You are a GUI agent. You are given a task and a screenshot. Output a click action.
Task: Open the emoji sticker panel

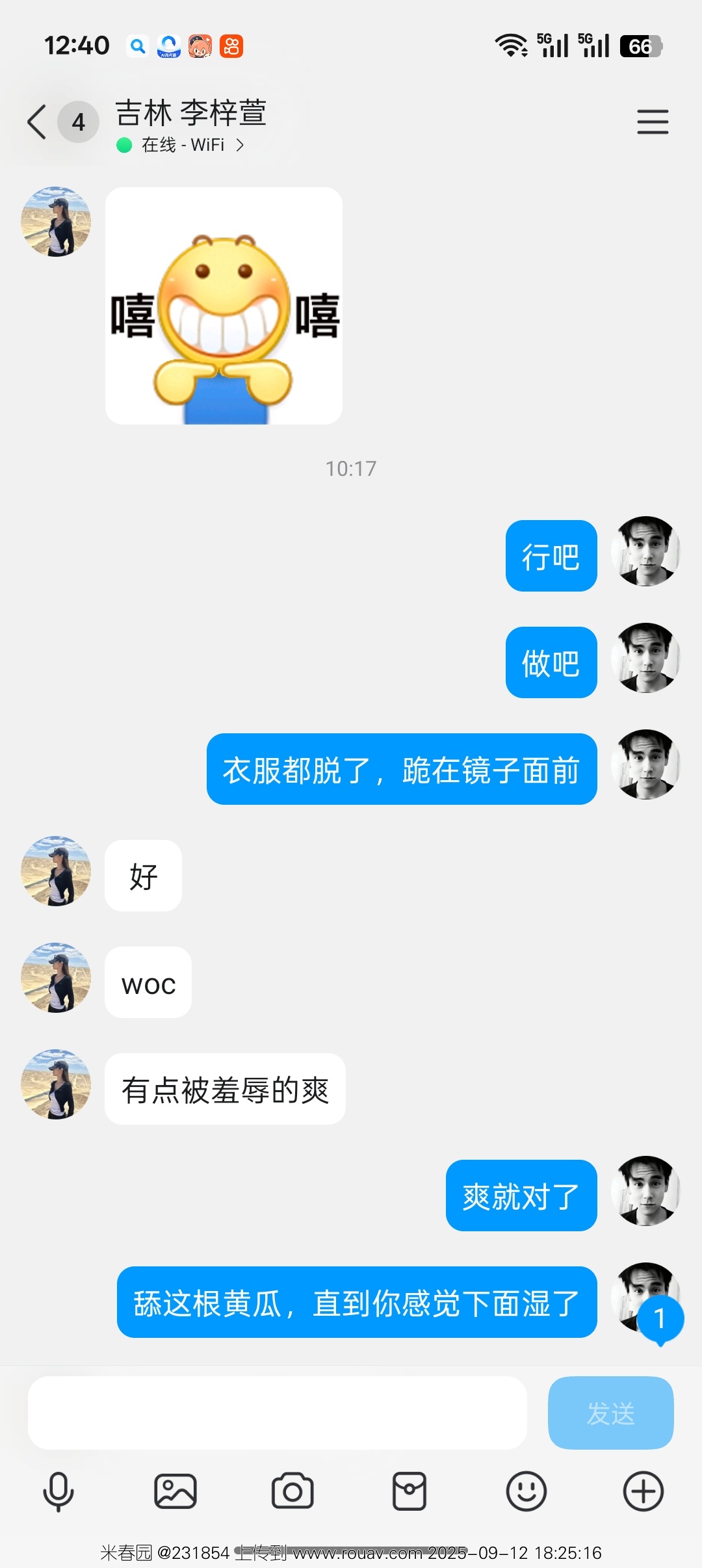[x=526, y=1491]
